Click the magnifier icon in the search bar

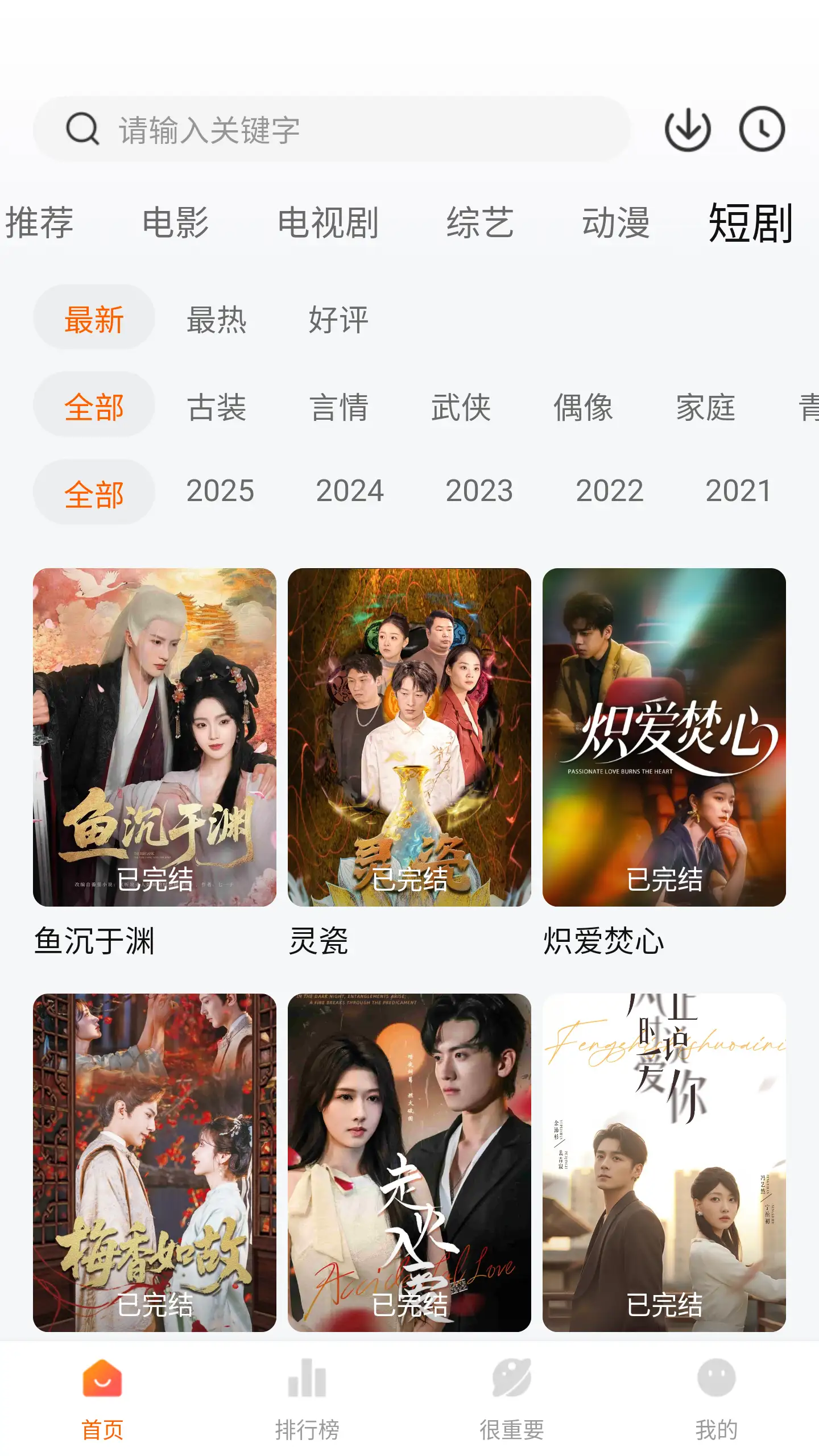tap(81, 128)
